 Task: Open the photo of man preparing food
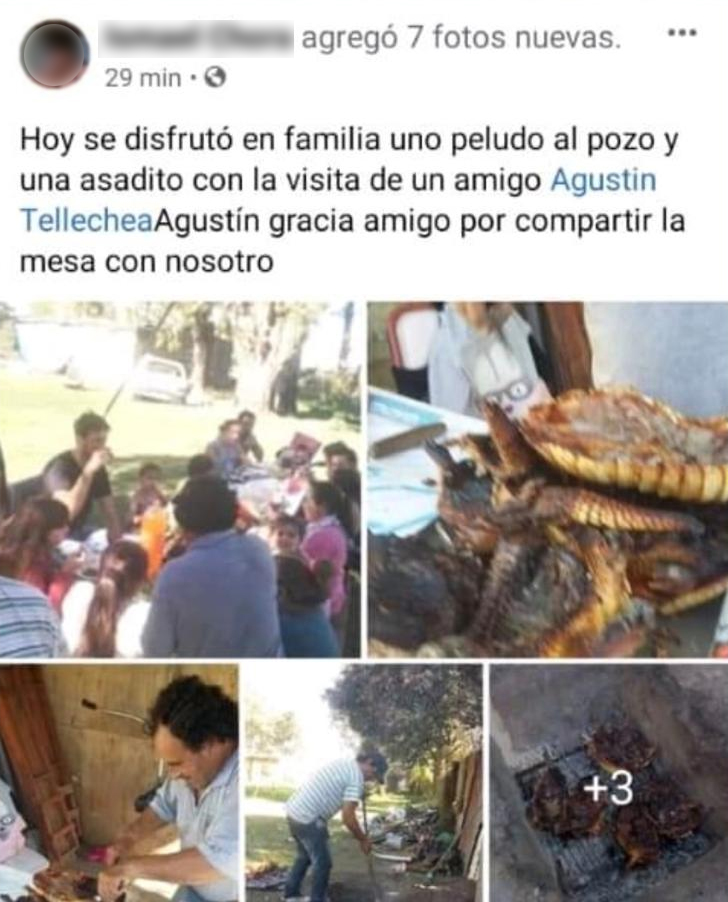120,782
